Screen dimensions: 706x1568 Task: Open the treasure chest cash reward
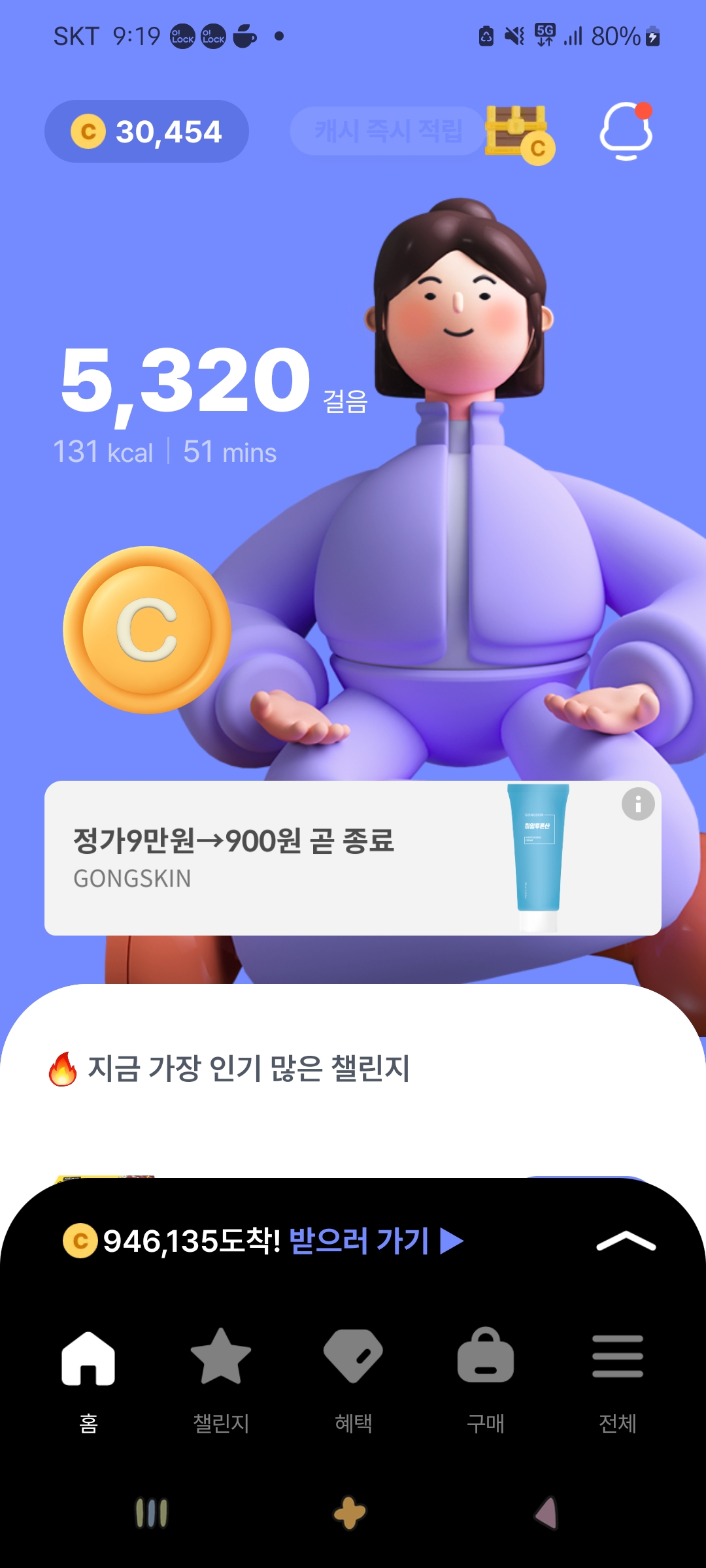pyautogui.click(x=519, y=133)
